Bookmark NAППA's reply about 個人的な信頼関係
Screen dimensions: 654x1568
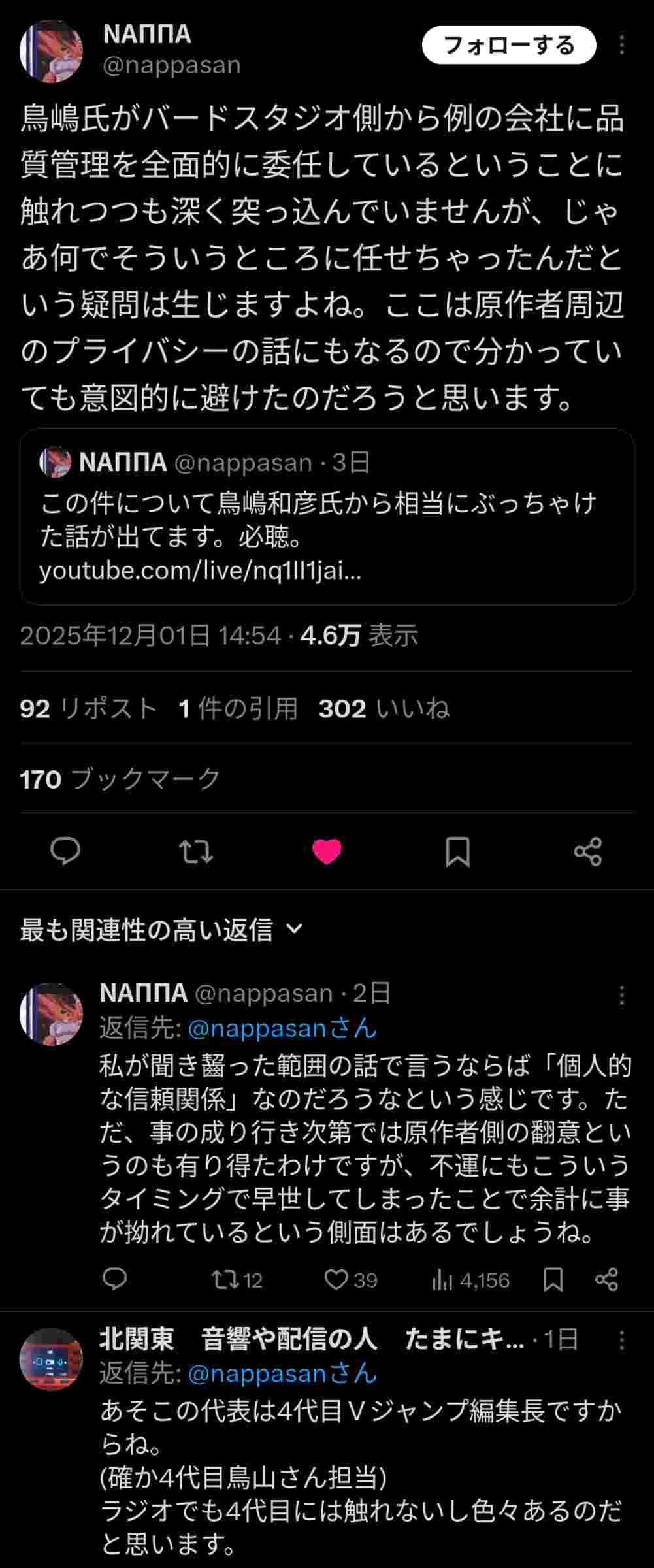pos(553,1280)
